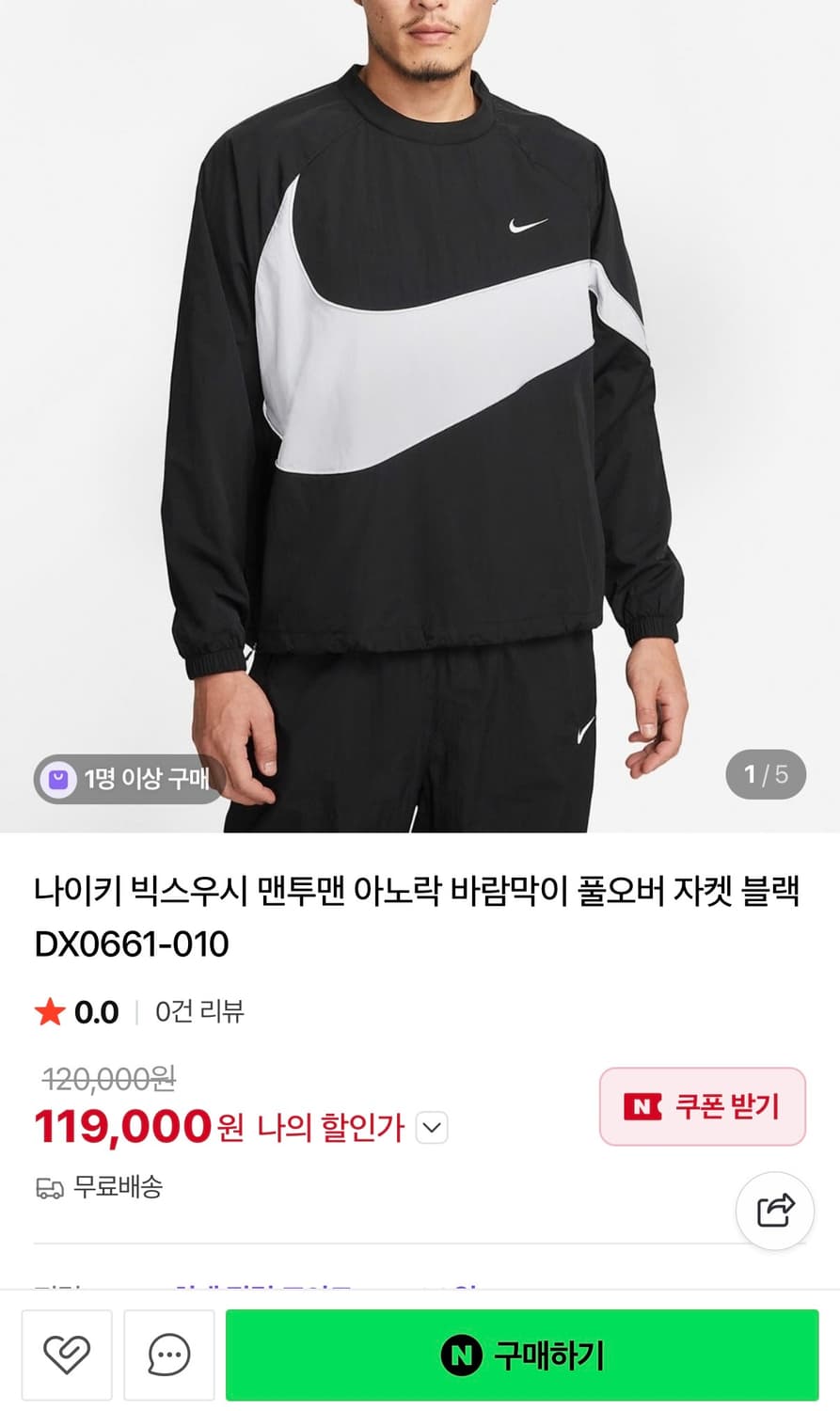Click the 1명 이상 구매 badge
This screenshot has height=1411, width=840.
click(128, 779)
